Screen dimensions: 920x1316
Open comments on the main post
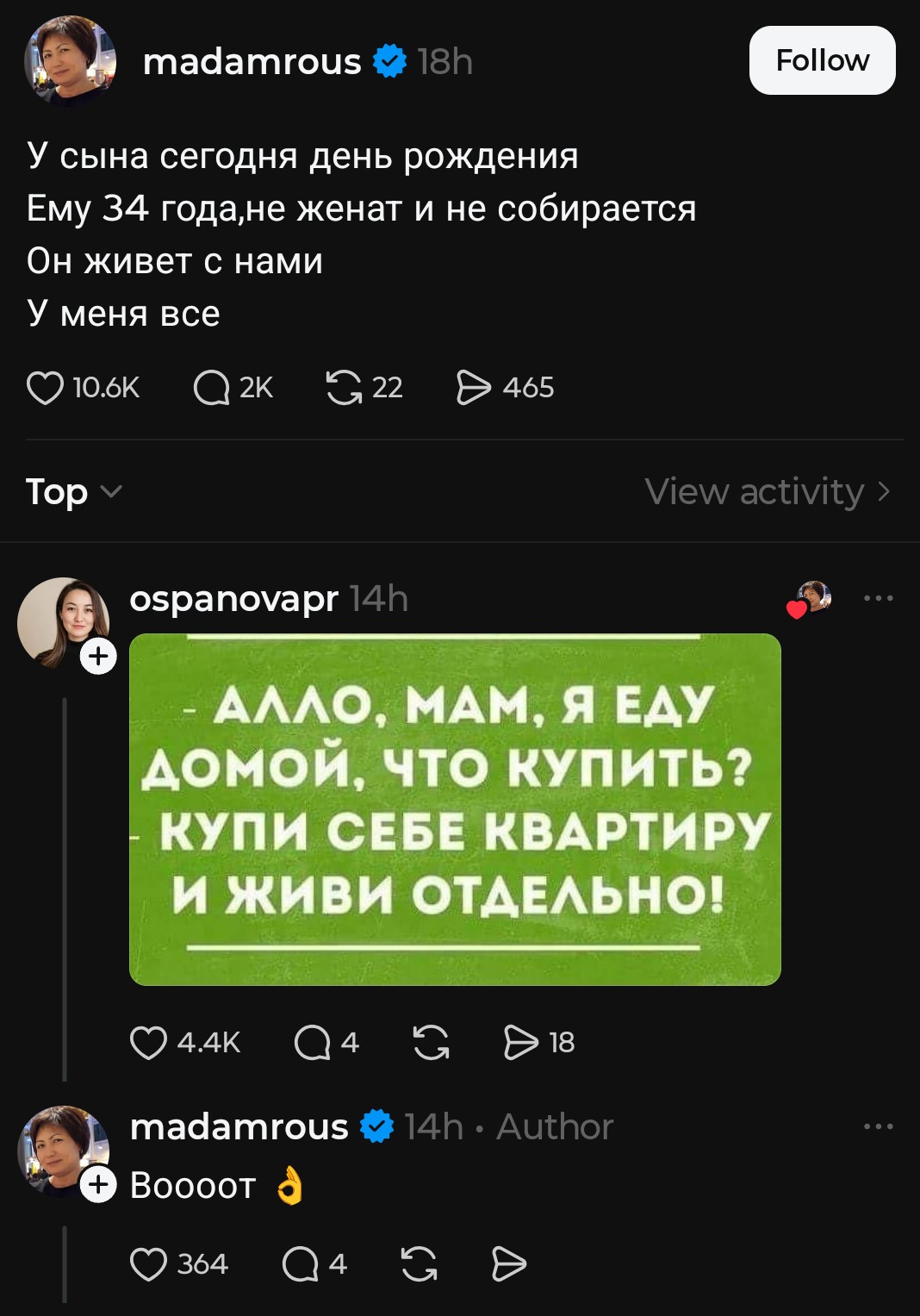pos(212,388)
